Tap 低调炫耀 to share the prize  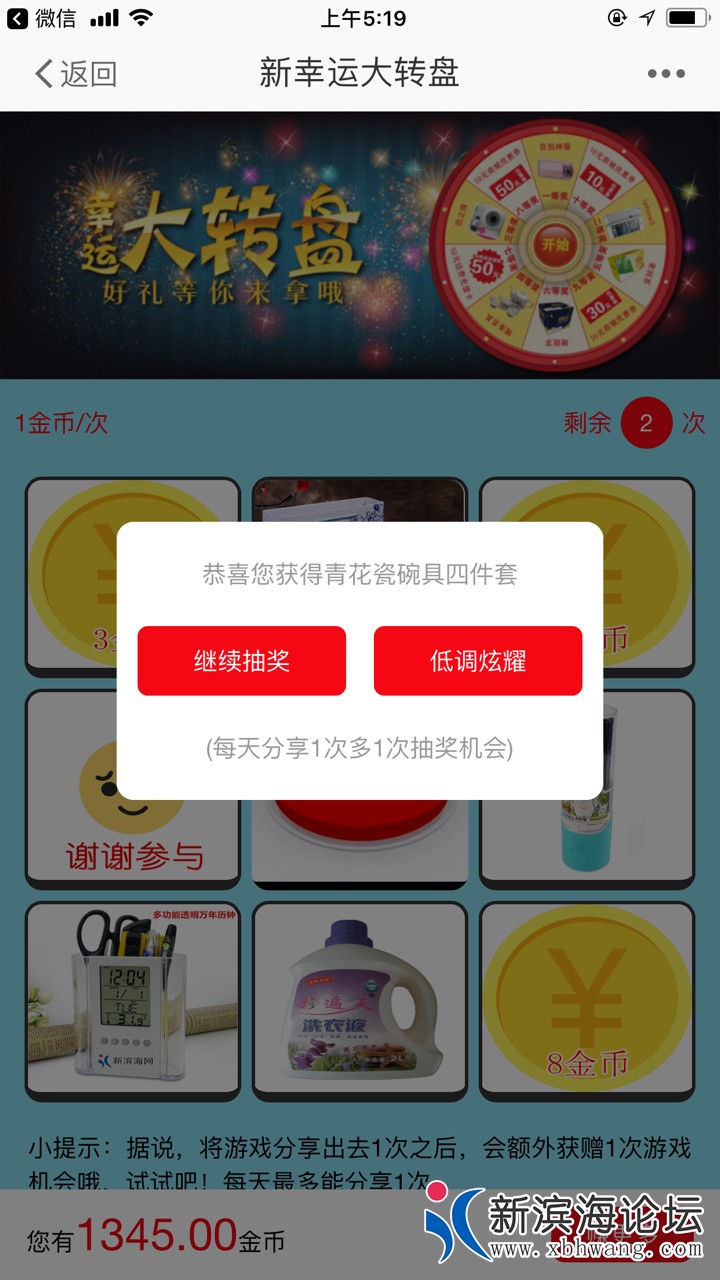click(x=478, y=661)
